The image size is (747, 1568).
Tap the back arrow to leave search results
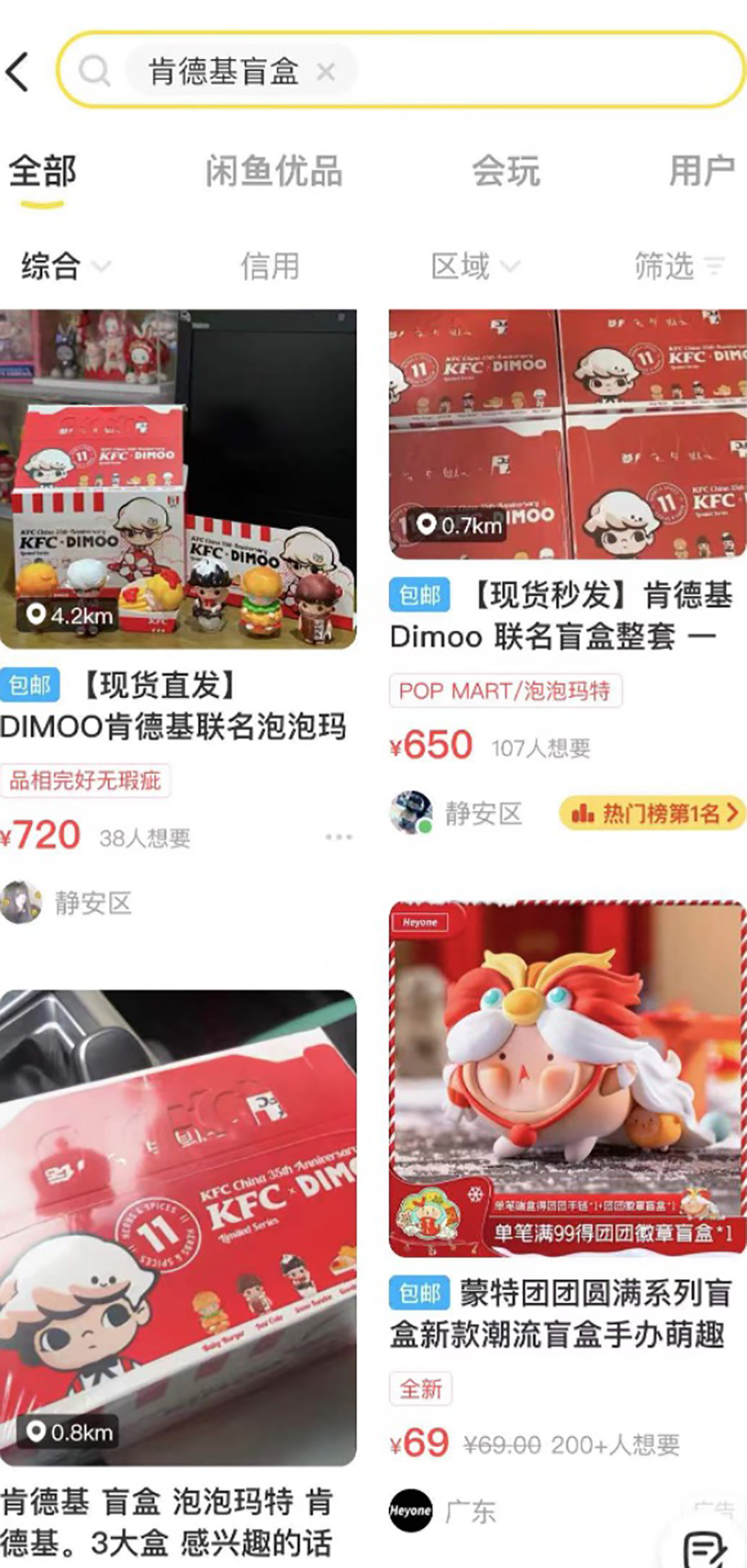(x=16, y=71)
